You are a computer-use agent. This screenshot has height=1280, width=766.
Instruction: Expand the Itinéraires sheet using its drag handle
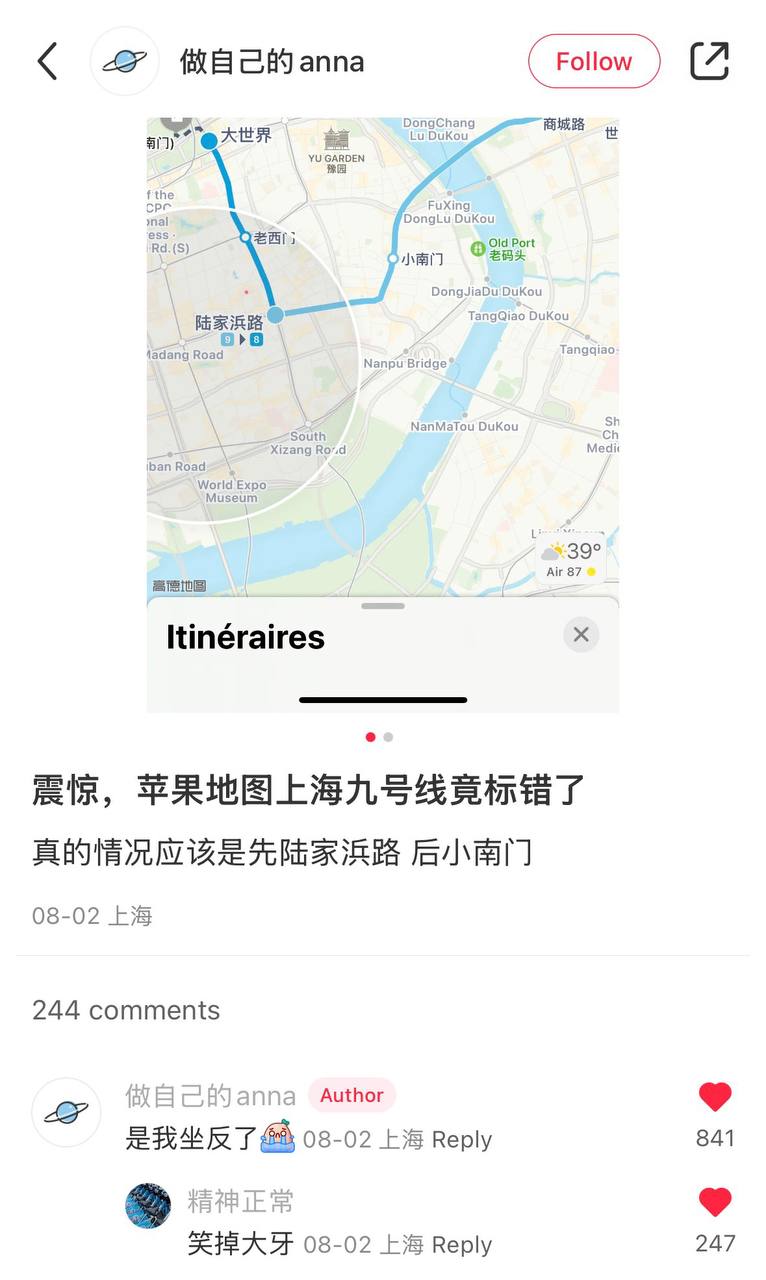pos(383,606)
